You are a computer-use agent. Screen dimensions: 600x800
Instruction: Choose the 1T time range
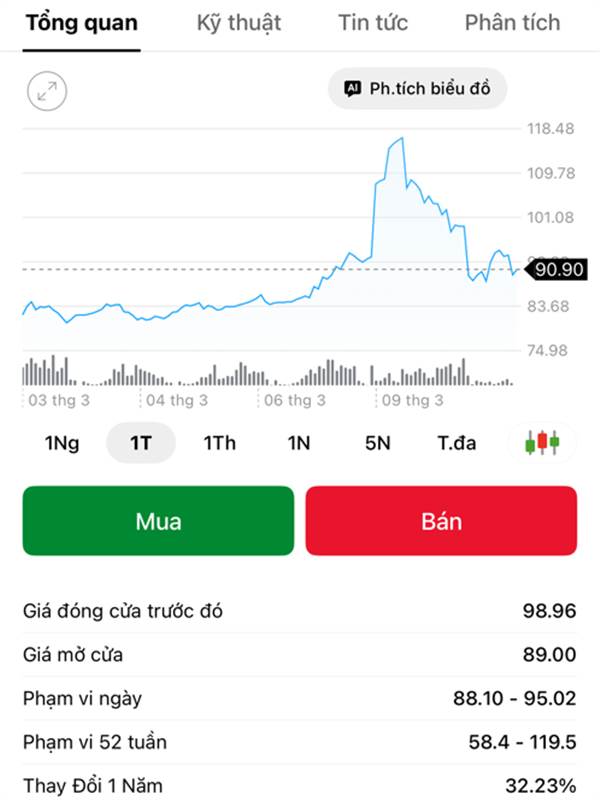[141, 443]
